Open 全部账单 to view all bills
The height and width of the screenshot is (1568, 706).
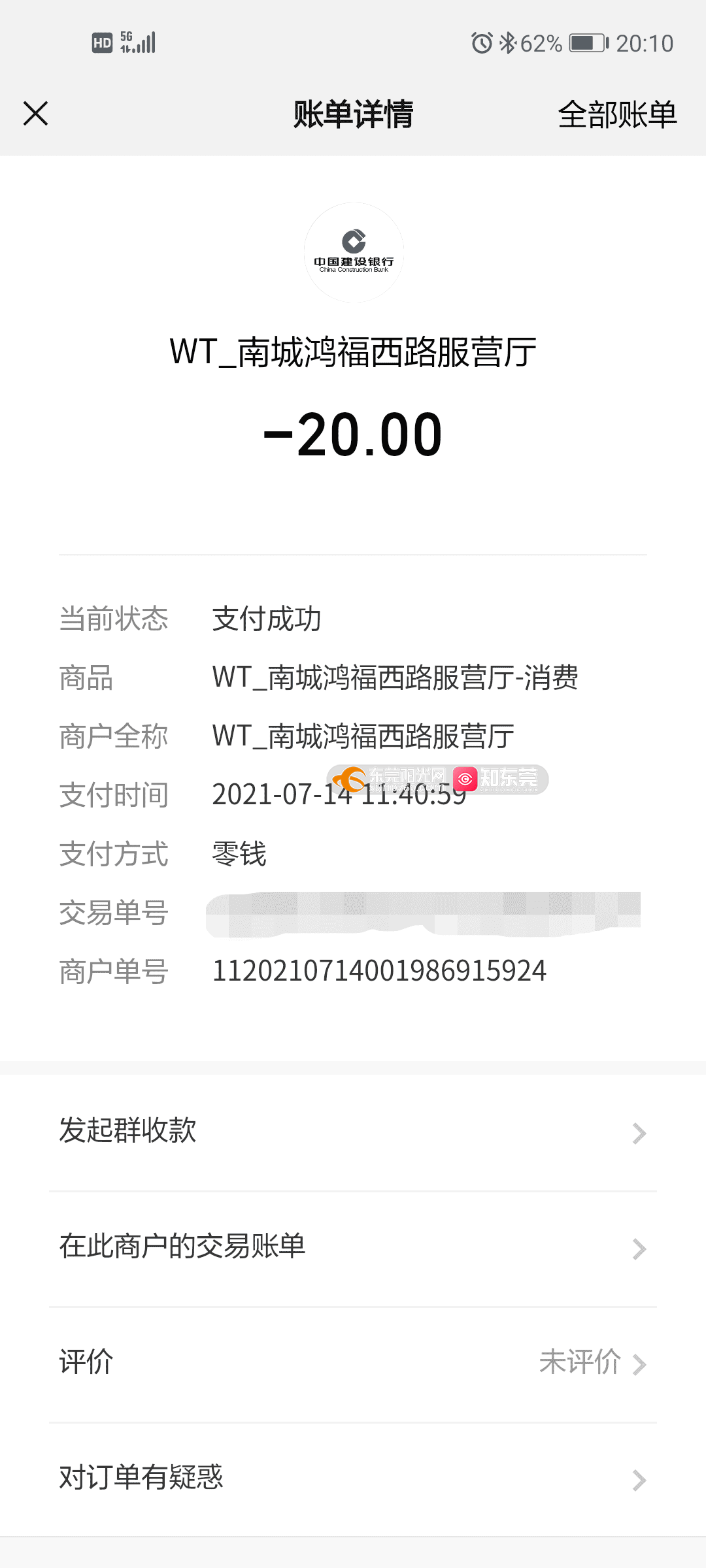point(616,115)
